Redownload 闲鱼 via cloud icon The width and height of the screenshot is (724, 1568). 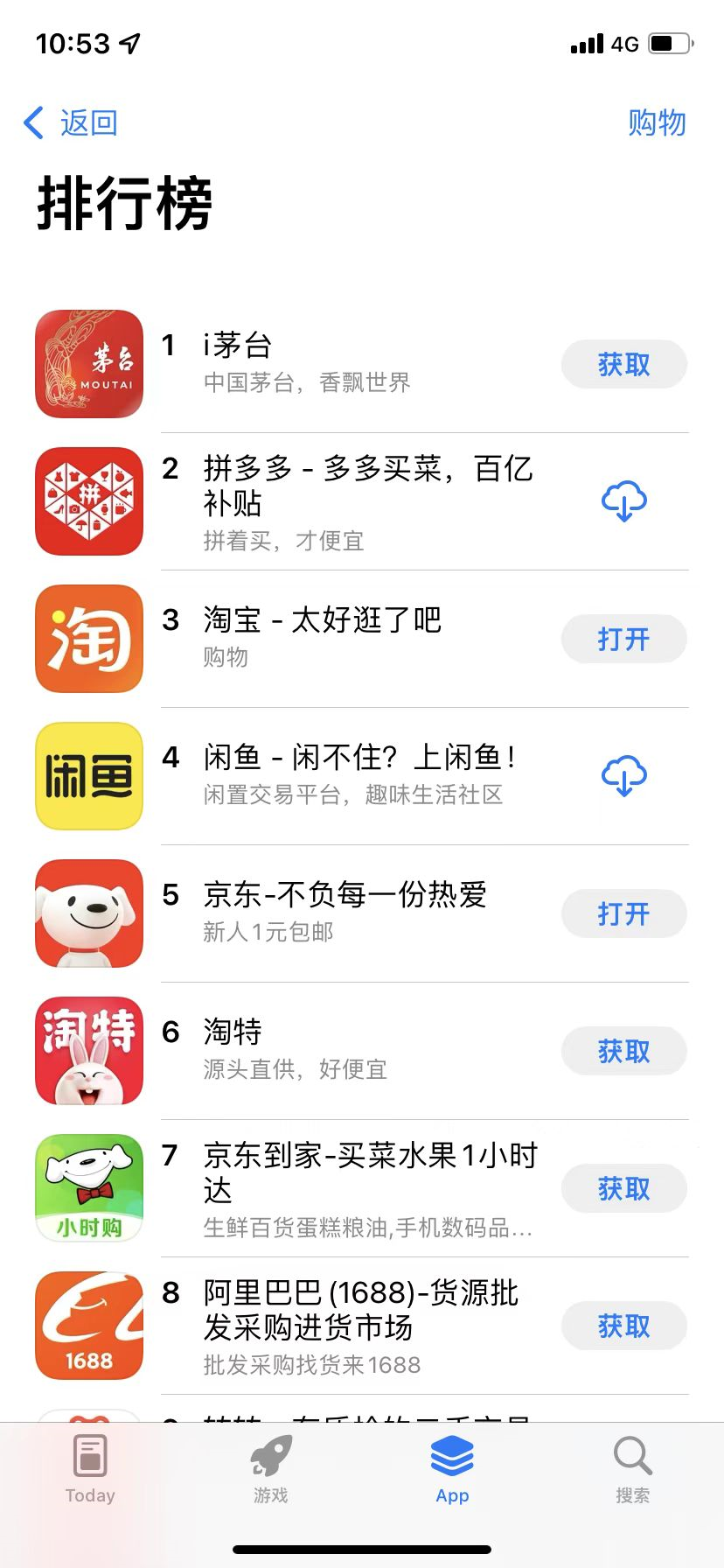(623, 776)
